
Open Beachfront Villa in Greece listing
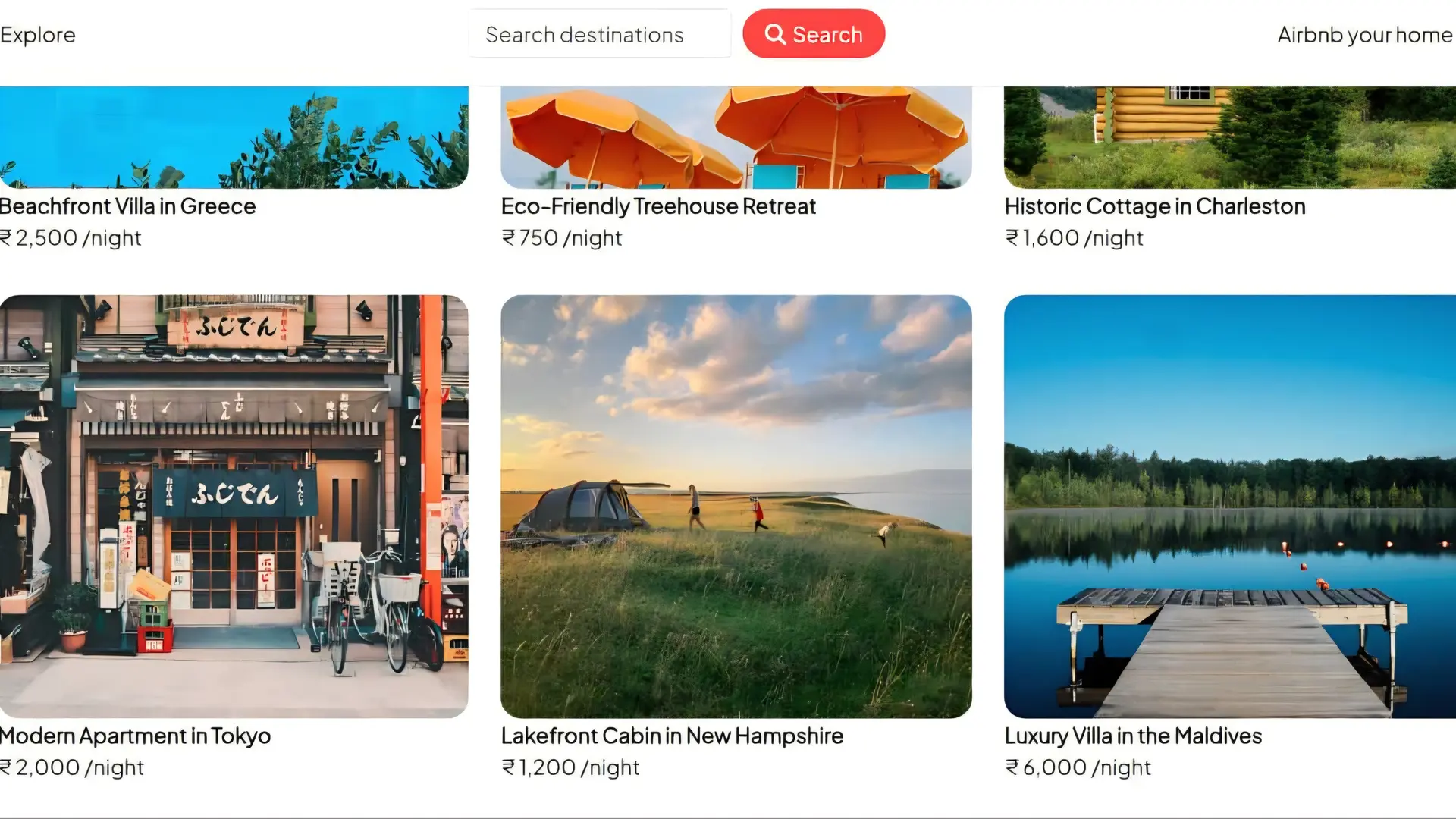click(128, 206)
